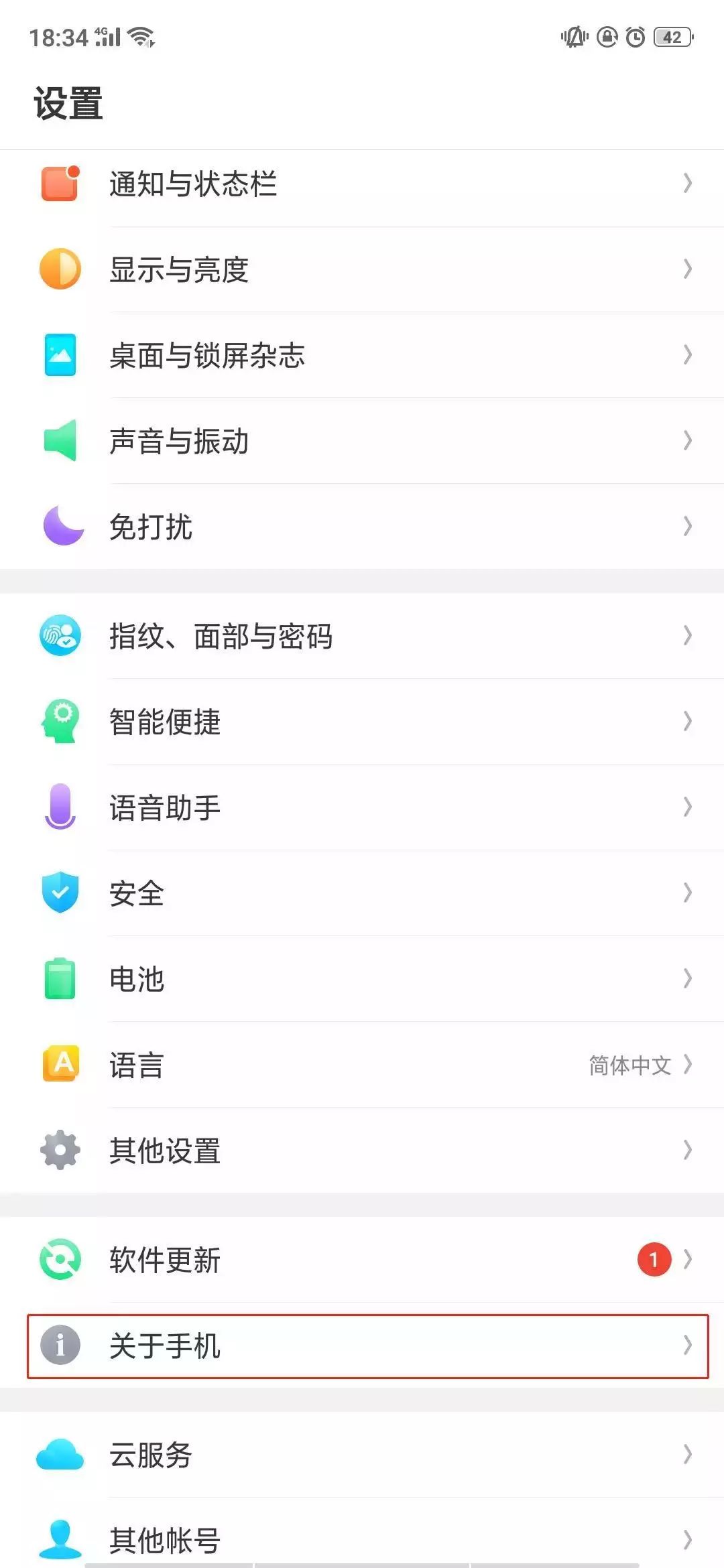Open Notifications and Status Bar settings icon
The image size is (724, 1568).
[x=61, y=183]
